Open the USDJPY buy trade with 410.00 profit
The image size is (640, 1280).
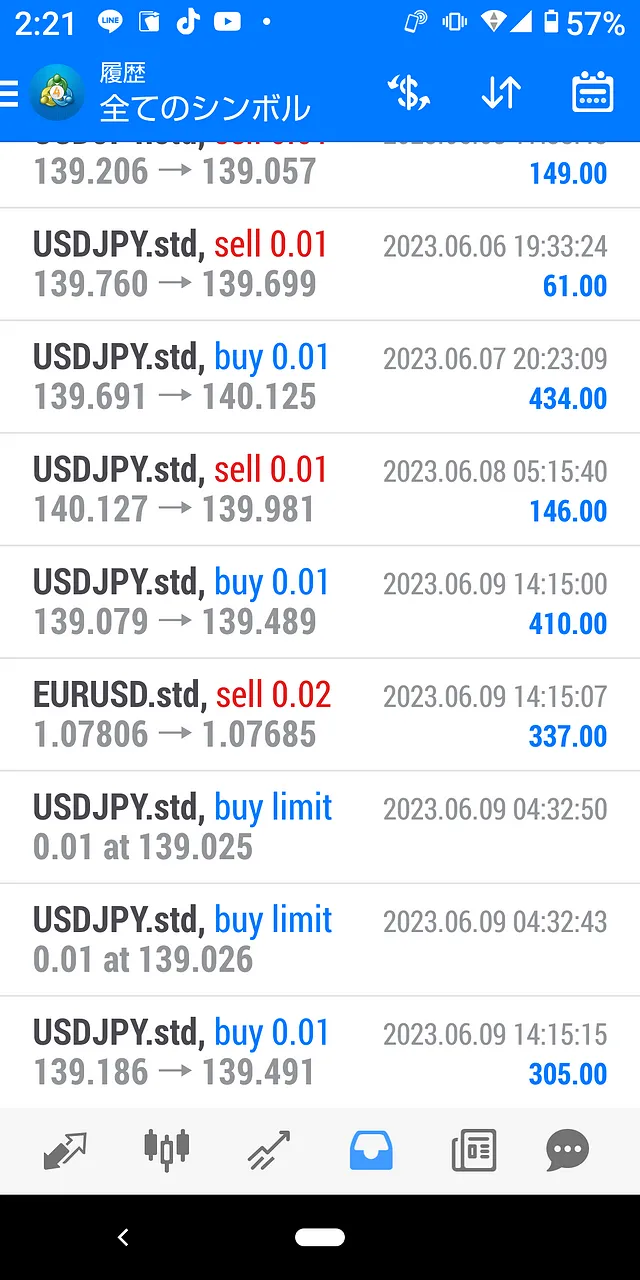tap(320, 602)
